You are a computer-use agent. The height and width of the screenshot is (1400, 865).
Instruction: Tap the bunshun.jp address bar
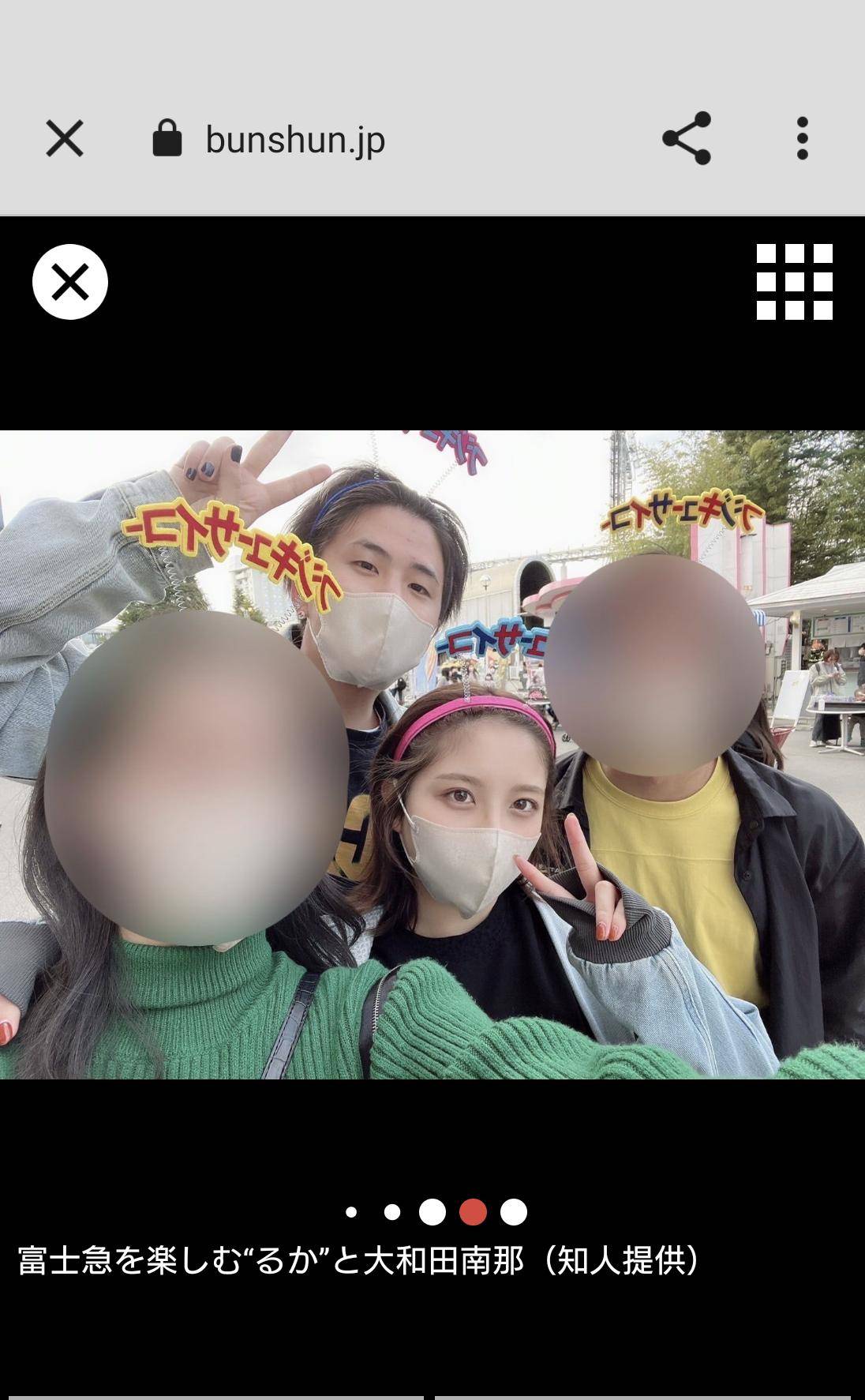(x=294, y=140)
